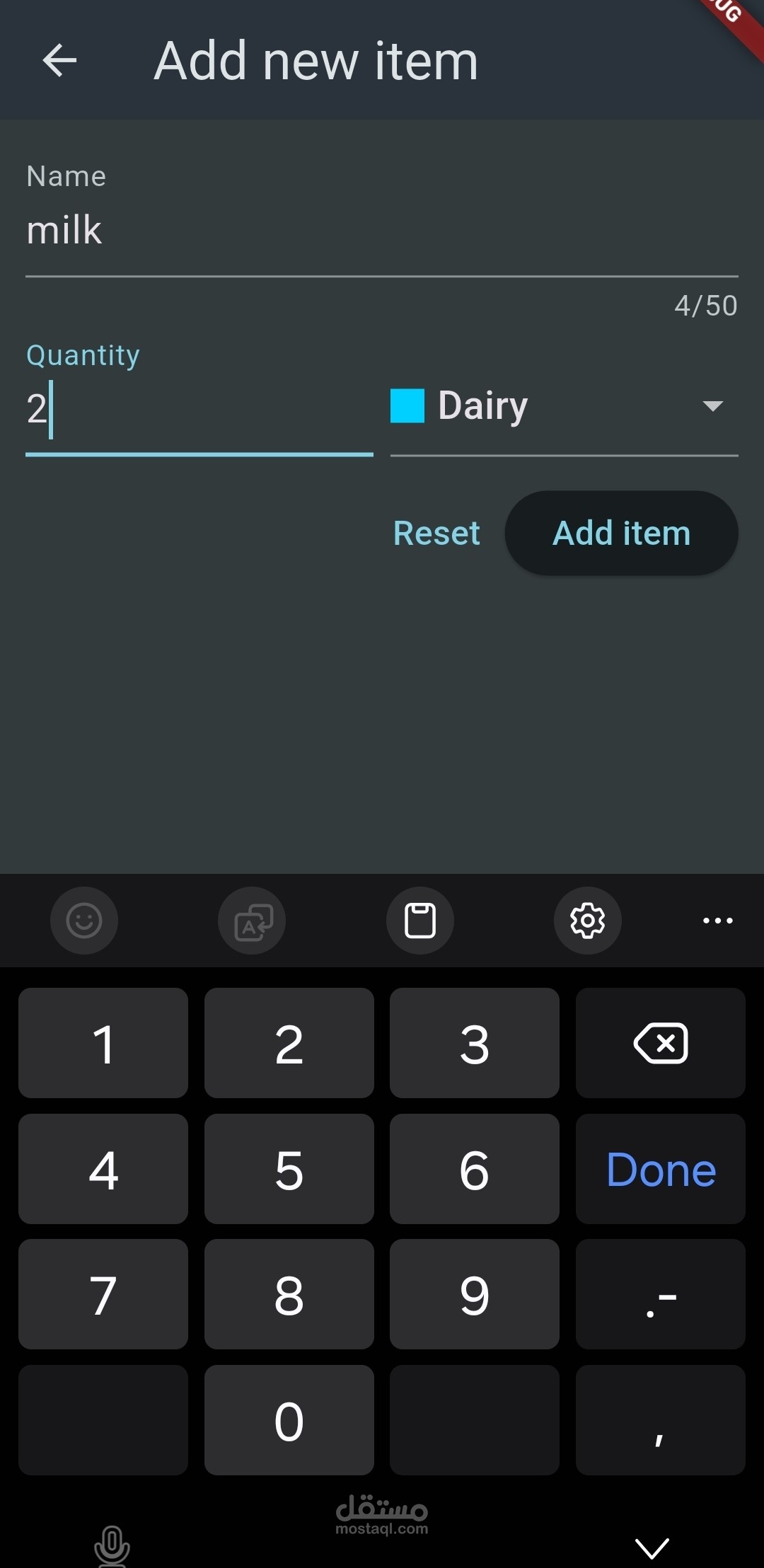
Task: Type the digit 5 key
Action: pos(289,1169)
